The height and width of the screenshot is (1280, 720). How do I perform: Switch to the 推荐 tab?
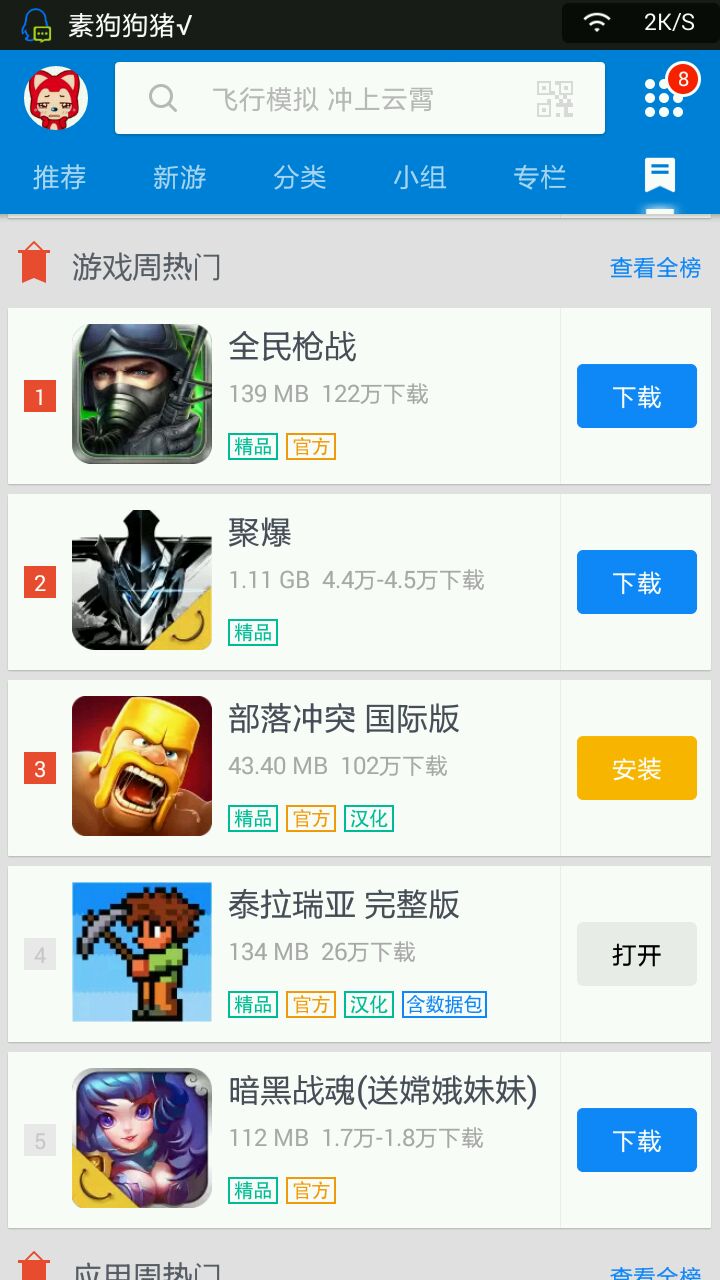[59, 177]
